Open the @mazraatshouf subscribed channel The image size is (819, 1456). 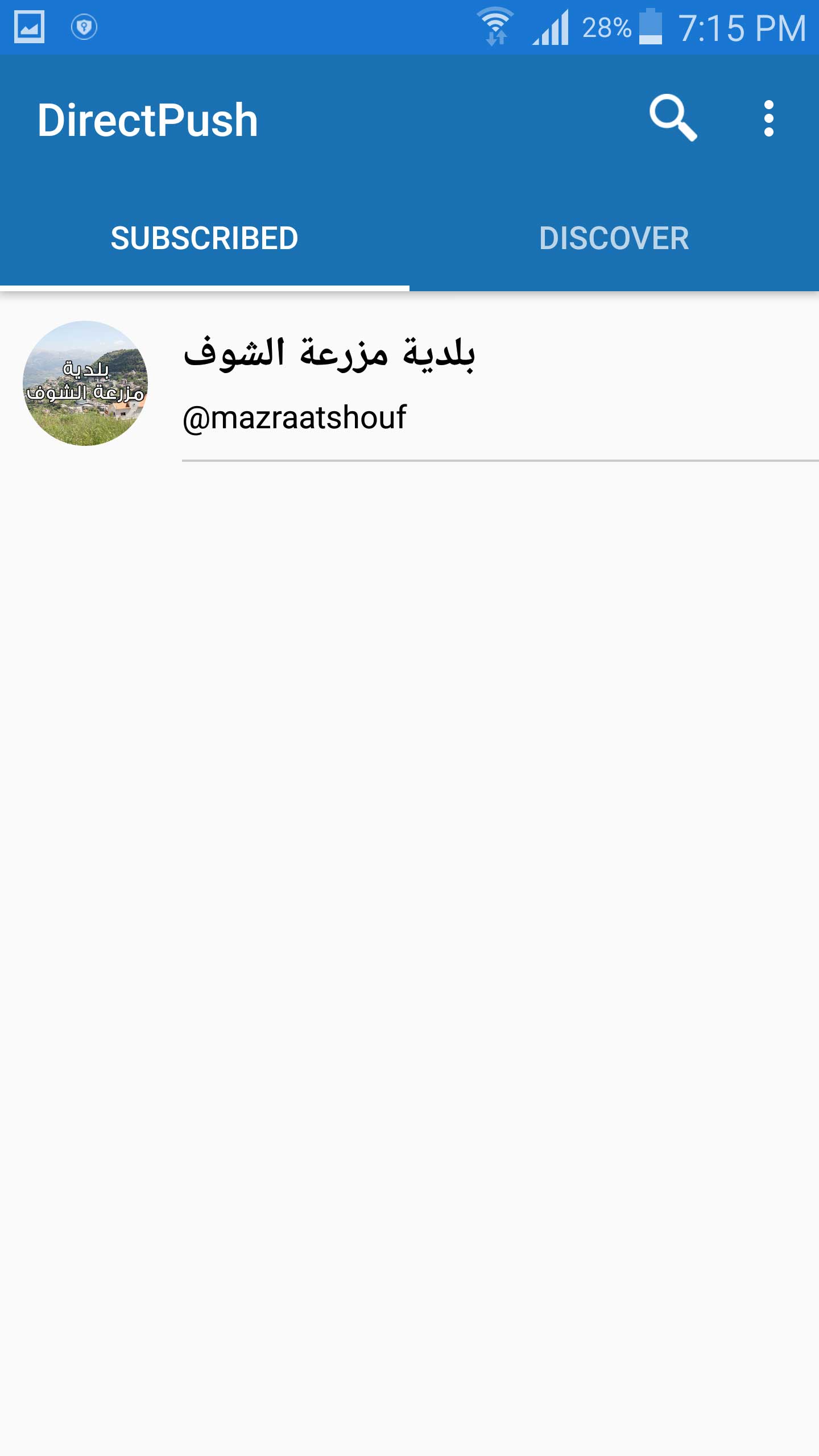tap(409, 384)
